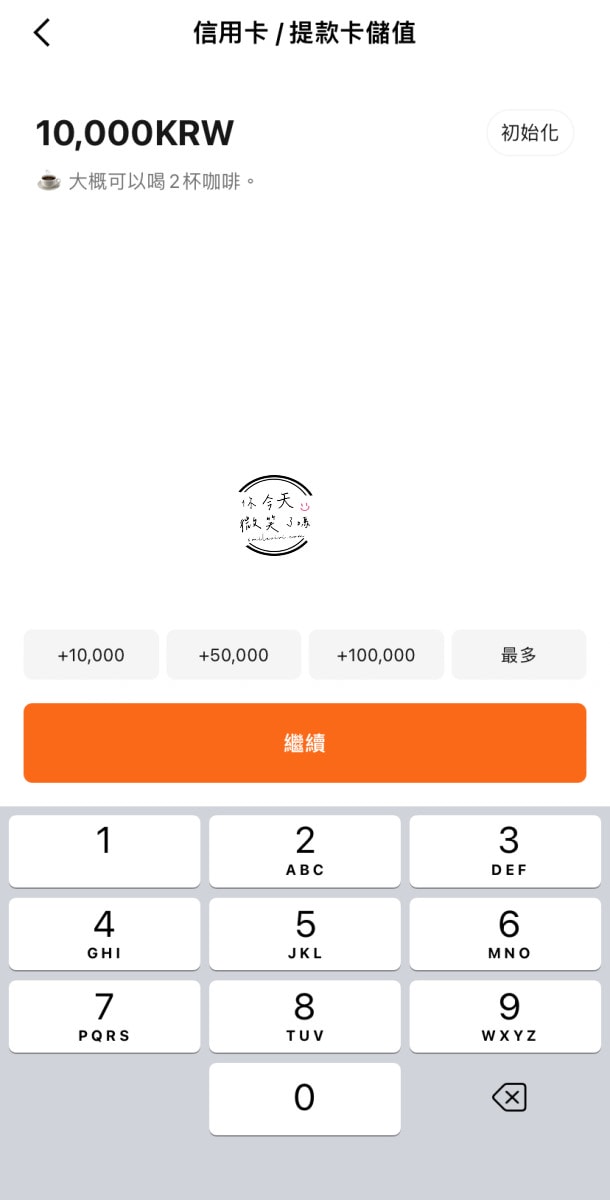Viewport: 610px width, 1200px height.
Task: Add +100,000 to the top-up amount
Action: click(376, 655)
